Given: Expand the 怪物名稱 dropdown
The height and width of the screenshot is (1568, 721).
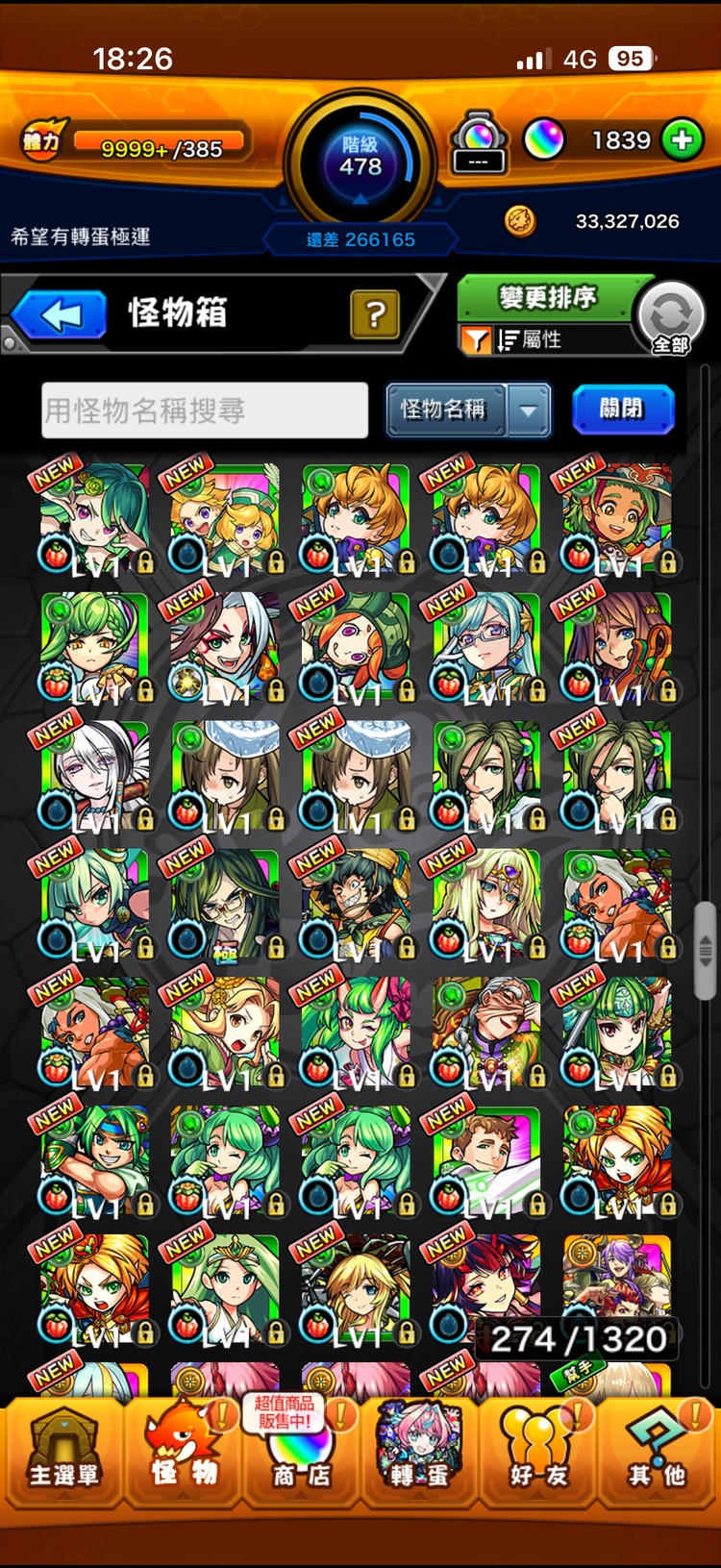Looking at the screenshot, I should 528,411.
